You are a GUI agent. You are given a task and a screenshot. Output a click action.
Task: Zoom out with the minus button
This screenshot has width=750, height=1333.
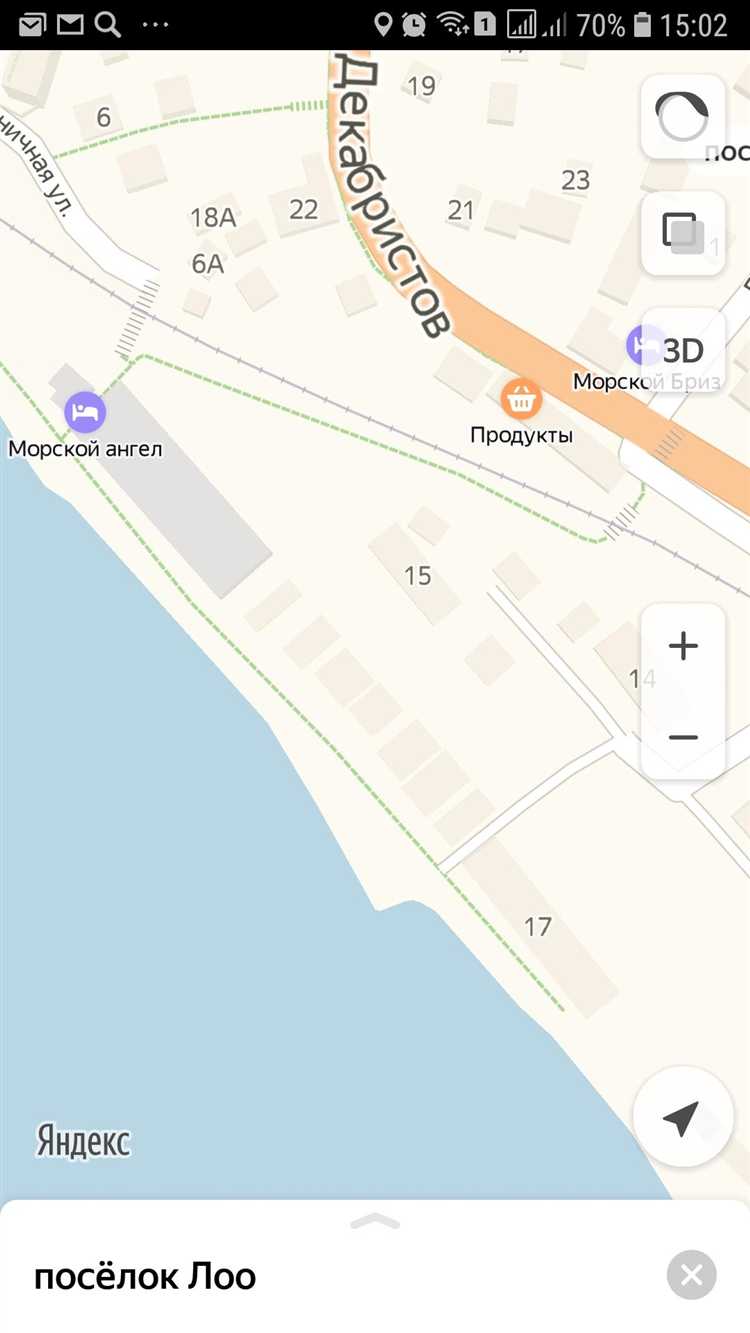pos(683,737)
